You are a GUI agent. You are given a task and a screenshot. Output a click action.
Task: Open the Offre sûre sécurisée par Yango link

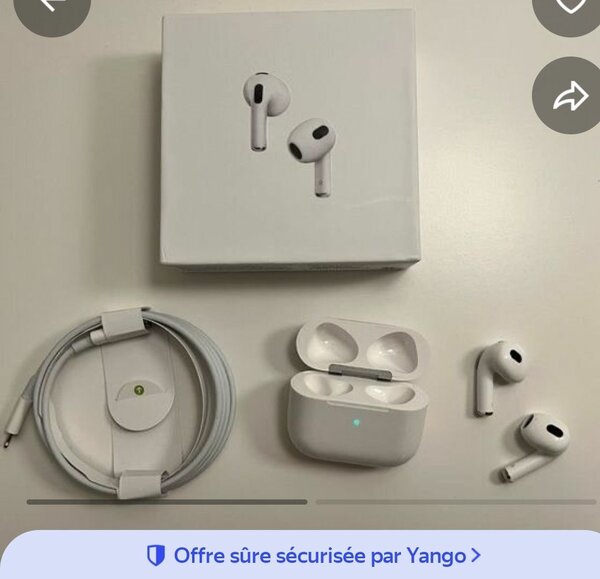click(x=313, y=554)
